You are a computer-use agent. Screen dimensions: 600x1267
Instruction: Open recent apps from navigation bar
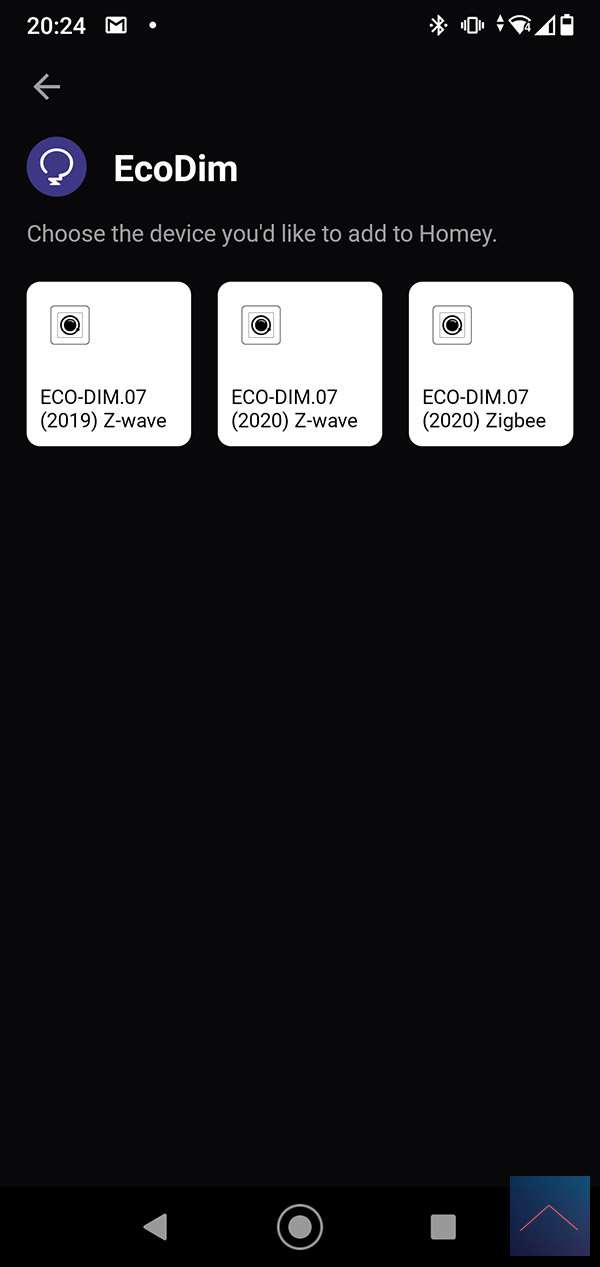click(x=443, y=1226)
